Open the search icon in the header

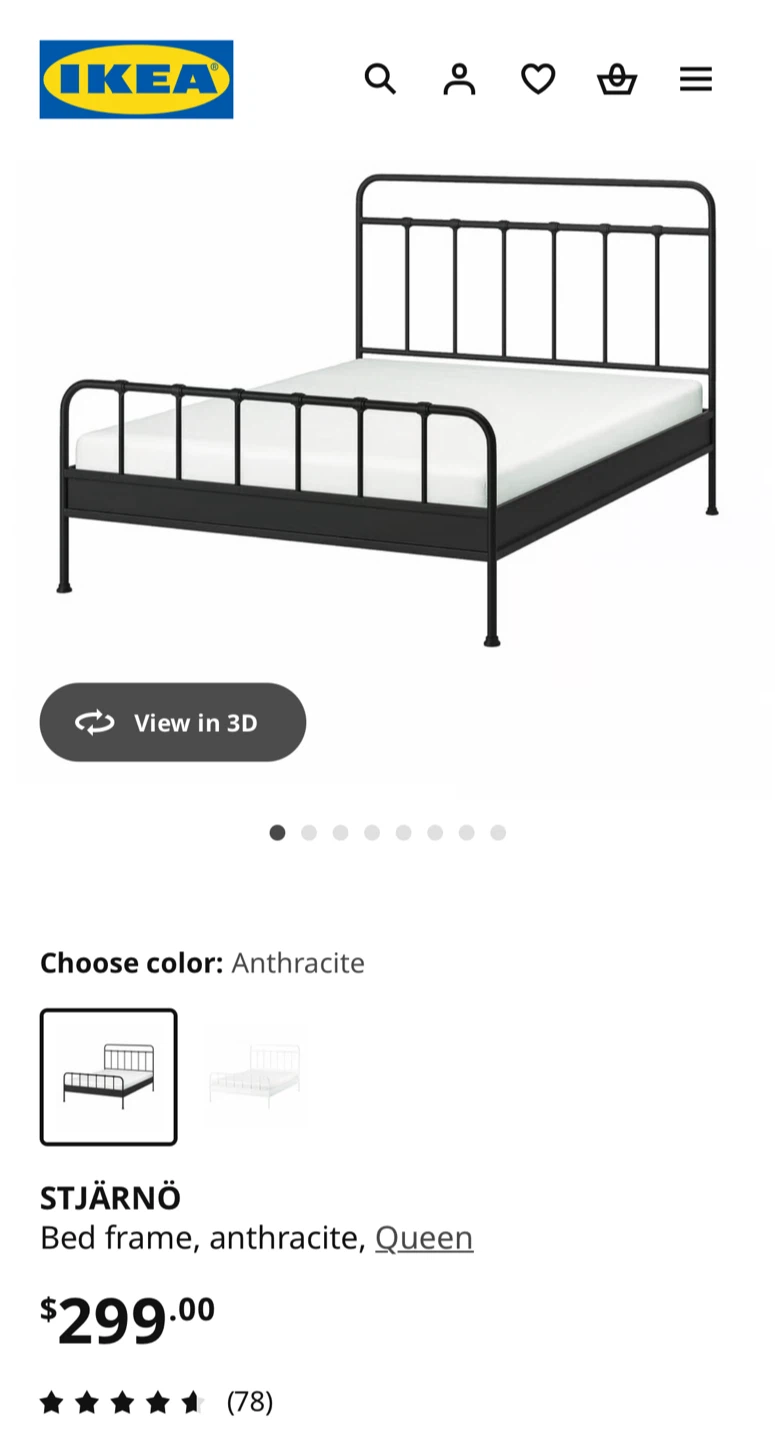pyautogui.click(x=380, y=79)
